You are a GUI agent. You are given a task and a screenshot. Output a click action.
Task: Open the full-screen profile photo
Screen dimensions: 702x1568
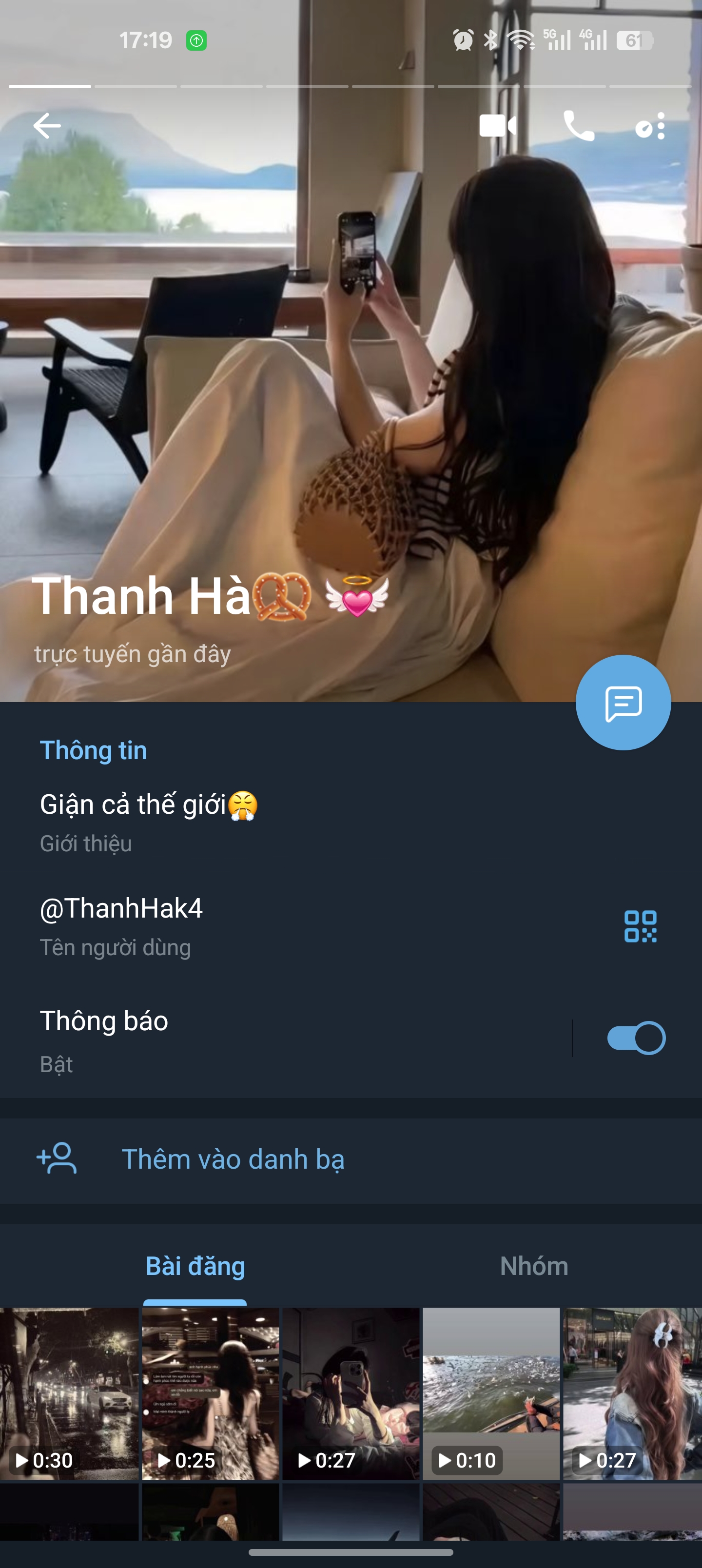[x=351, y=365]
